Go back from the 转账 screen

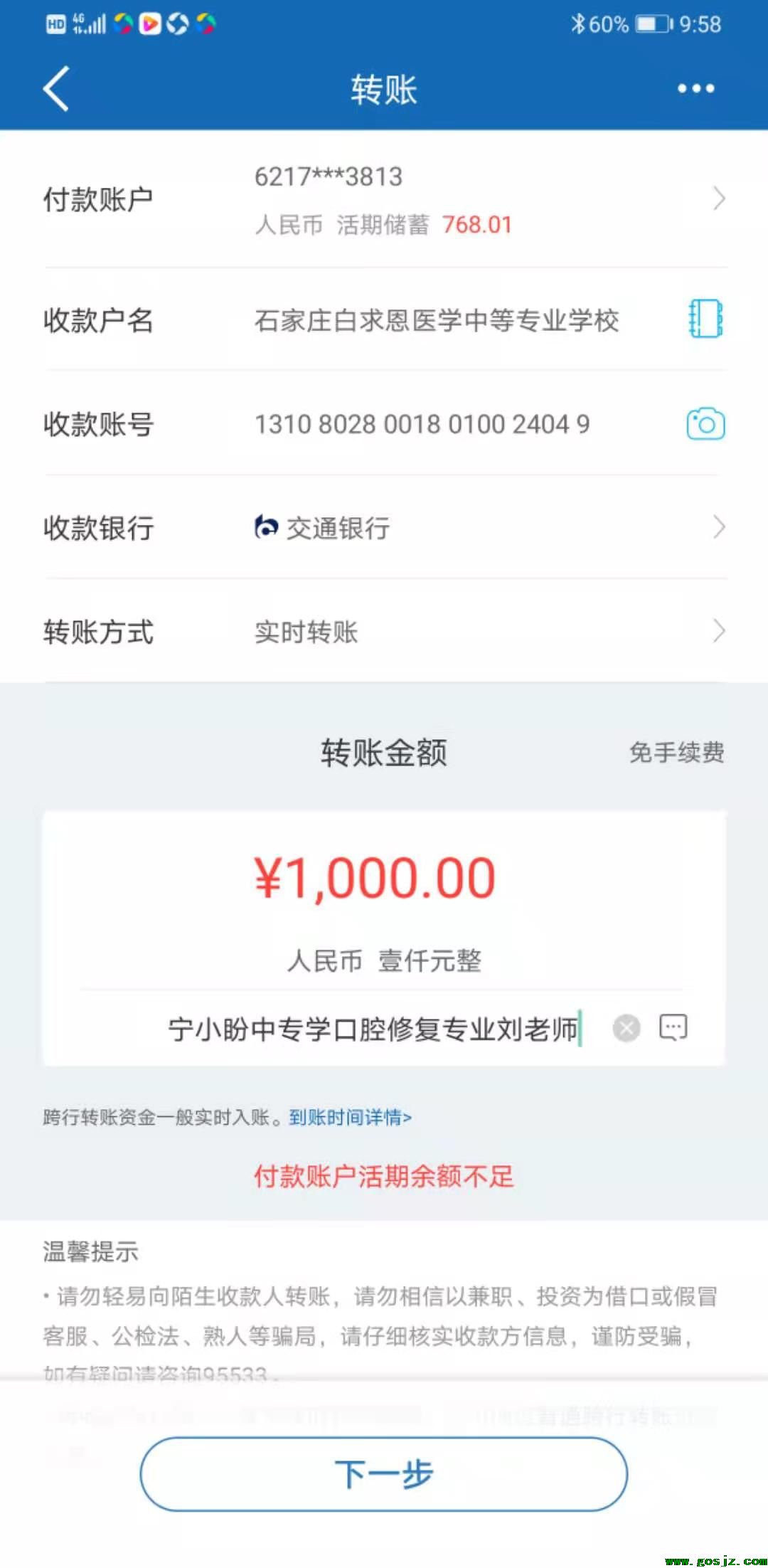click(x=56, y=89)
